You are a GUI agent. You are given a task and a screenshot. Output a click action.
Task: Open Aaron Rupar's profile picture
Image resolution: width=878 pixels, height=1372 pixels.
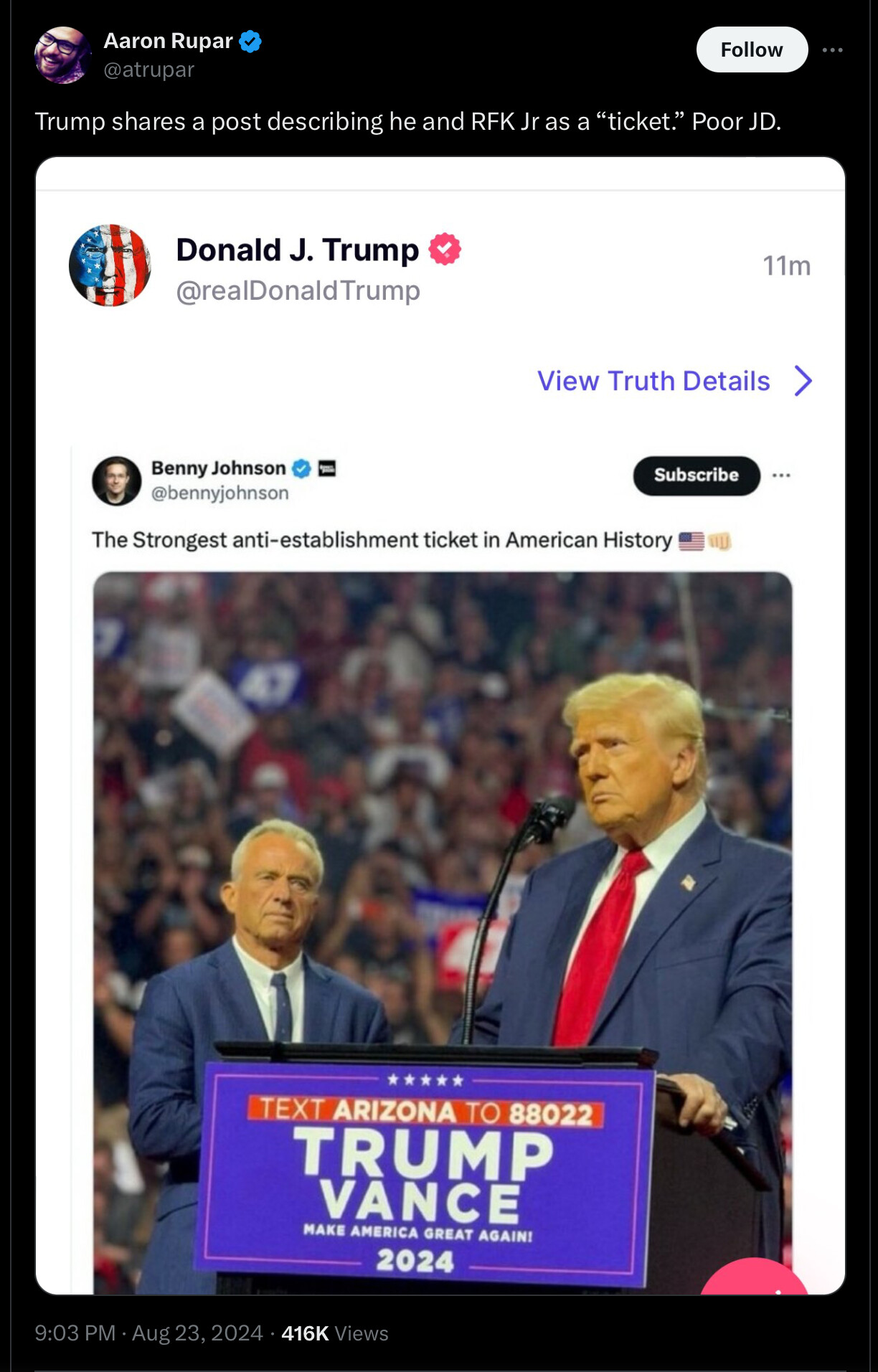tap(62, 55)
